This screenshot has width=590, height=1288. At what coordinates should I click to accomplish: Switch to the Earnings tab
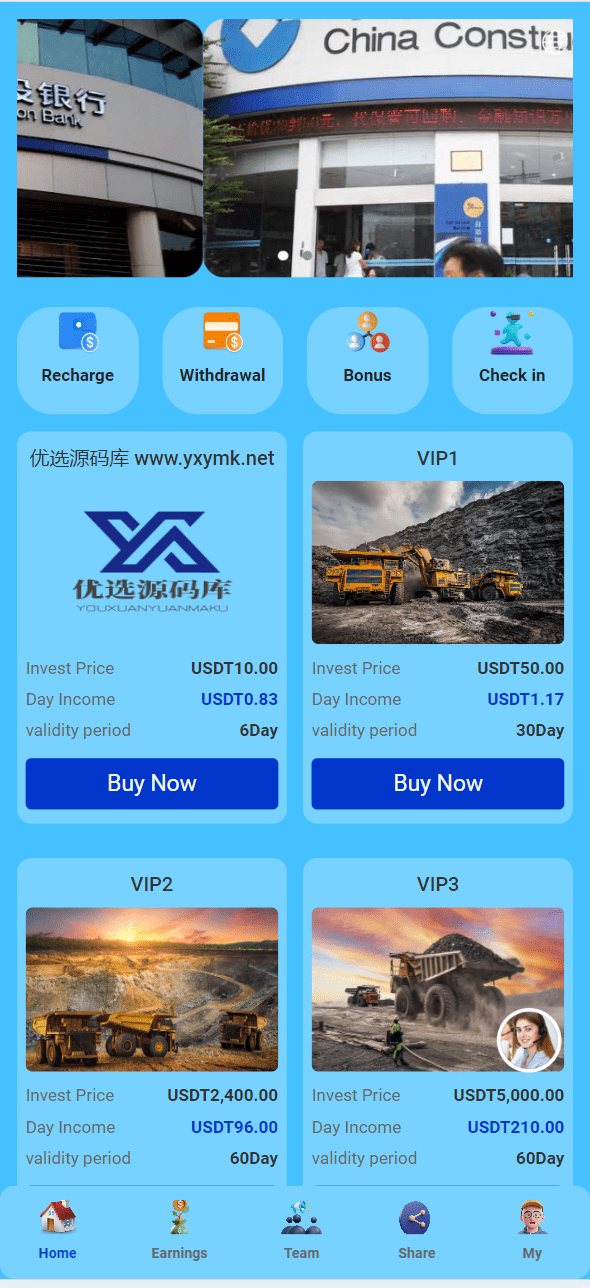(180, 1231)
